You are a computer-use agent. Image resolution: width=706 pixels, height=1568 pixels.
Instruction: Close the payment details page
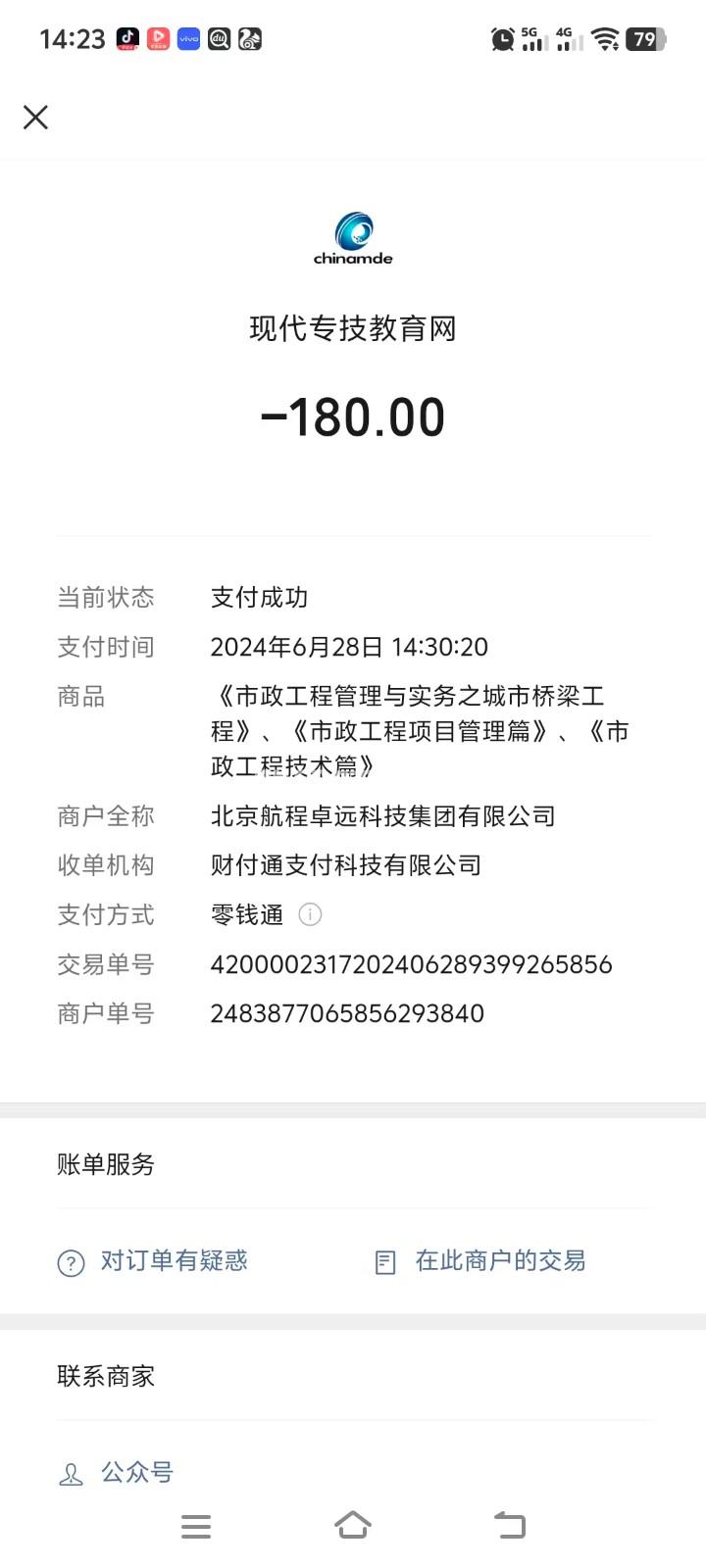[x=35, y=118]
